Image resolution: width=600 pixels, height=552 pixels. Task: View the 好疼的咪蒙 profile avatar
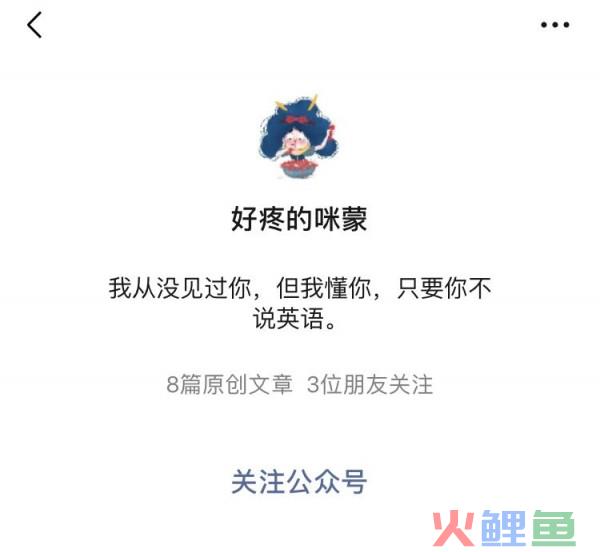tap(299, 138)
